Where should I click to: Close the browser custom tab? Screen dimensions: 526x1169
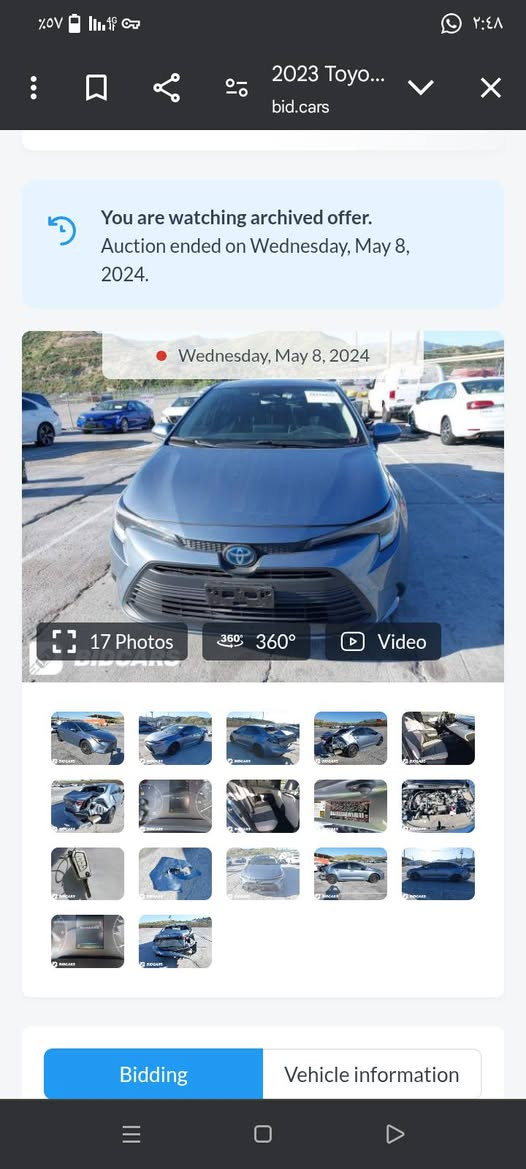[490, 88]
